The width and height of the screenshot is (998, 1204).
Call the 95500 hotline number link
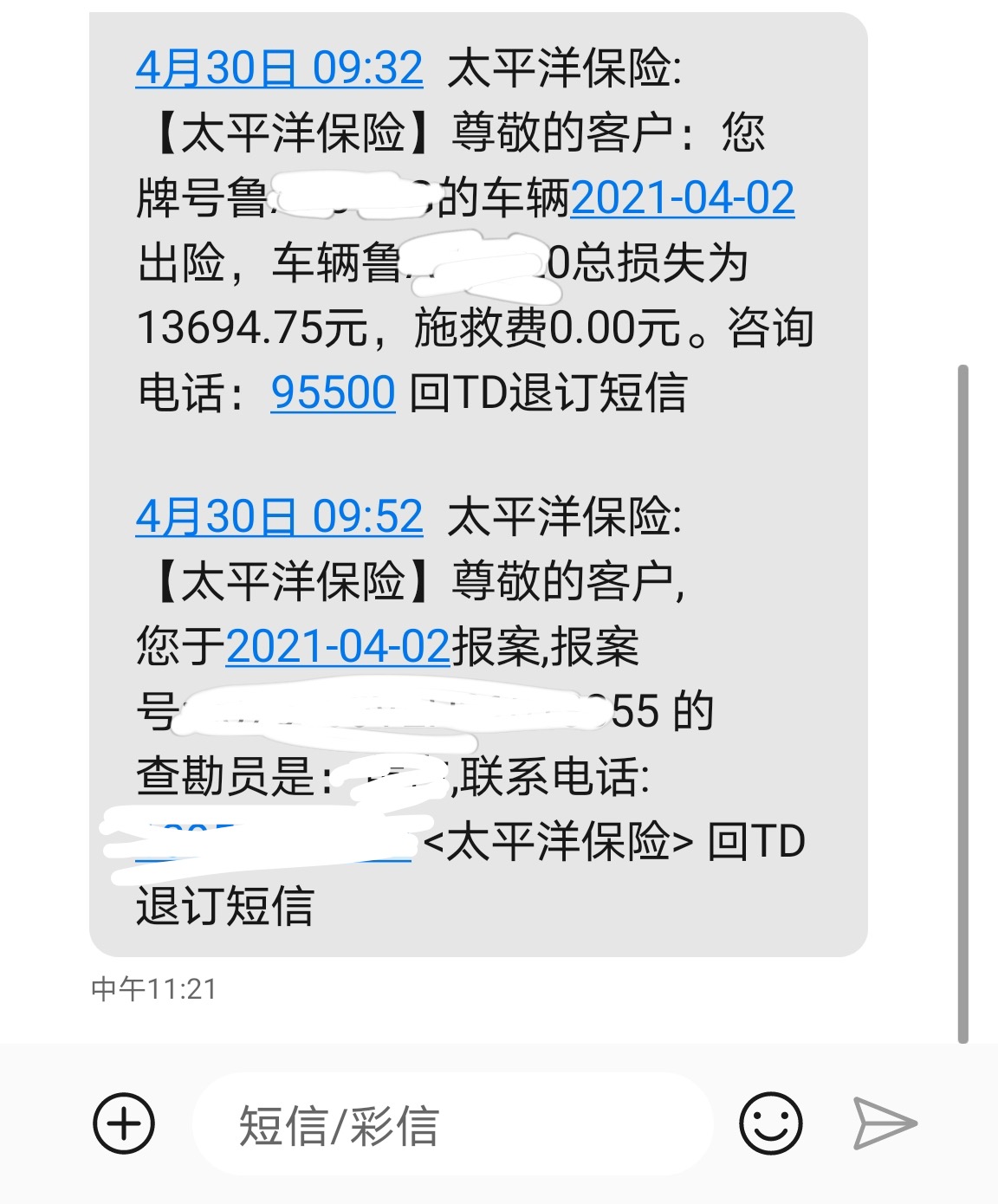pyautogui.click(x=333, y=392)
